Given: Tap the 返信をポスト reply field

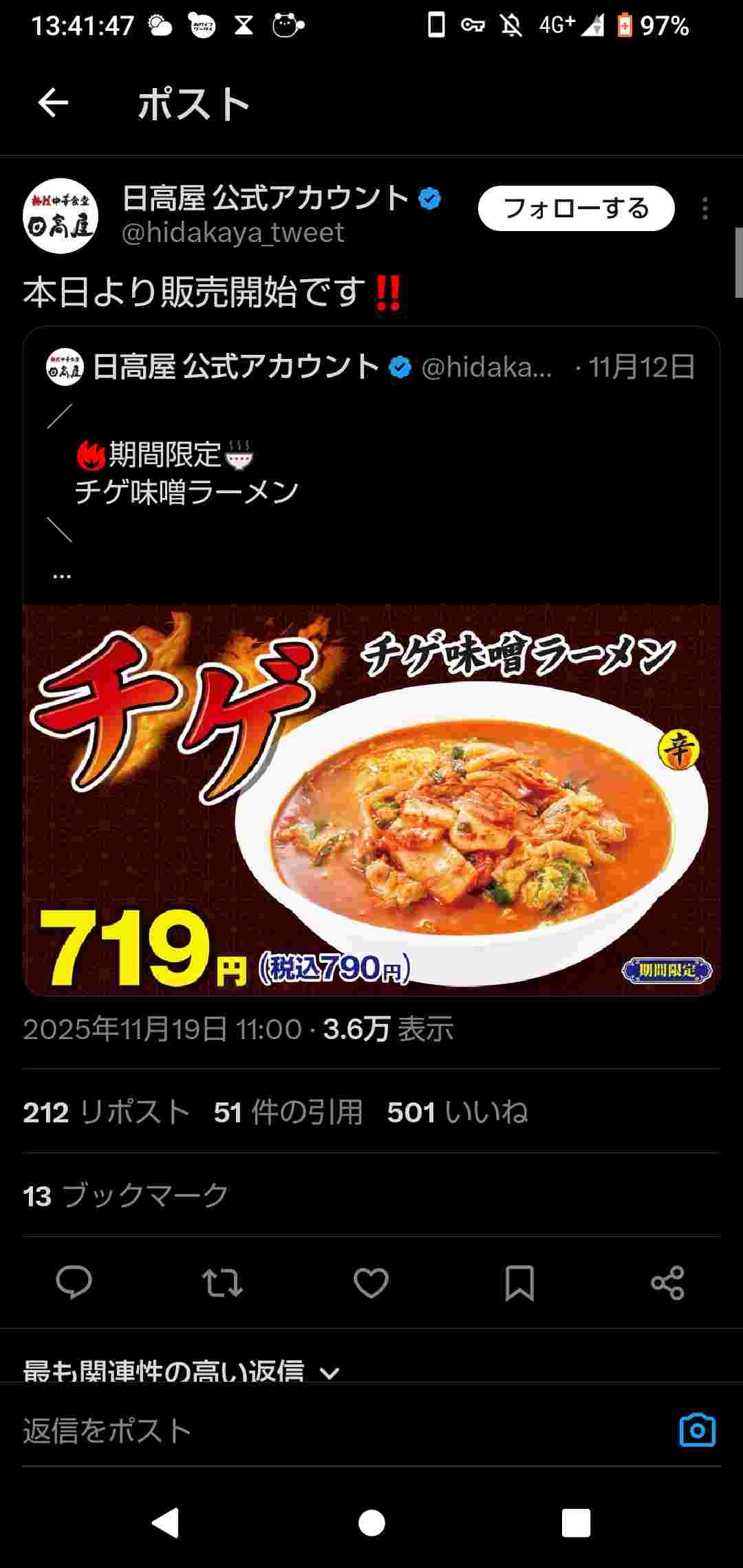Looking at the screenshot, I should [330, 1431].
